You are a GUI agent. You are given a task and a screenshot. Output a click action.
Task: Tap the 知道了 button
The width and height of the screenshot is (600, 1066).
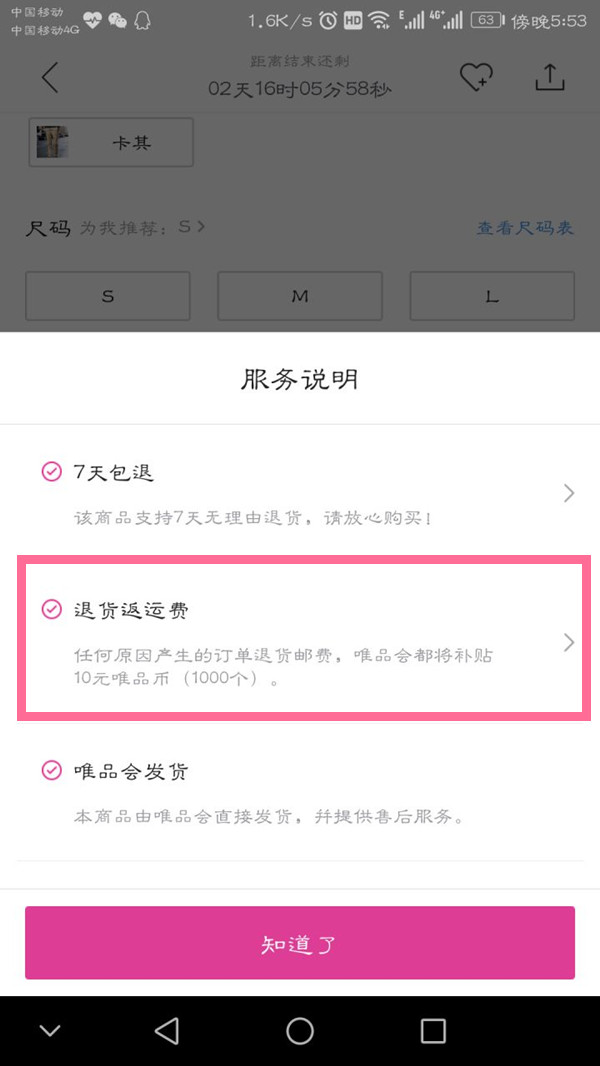pos(300,943)
